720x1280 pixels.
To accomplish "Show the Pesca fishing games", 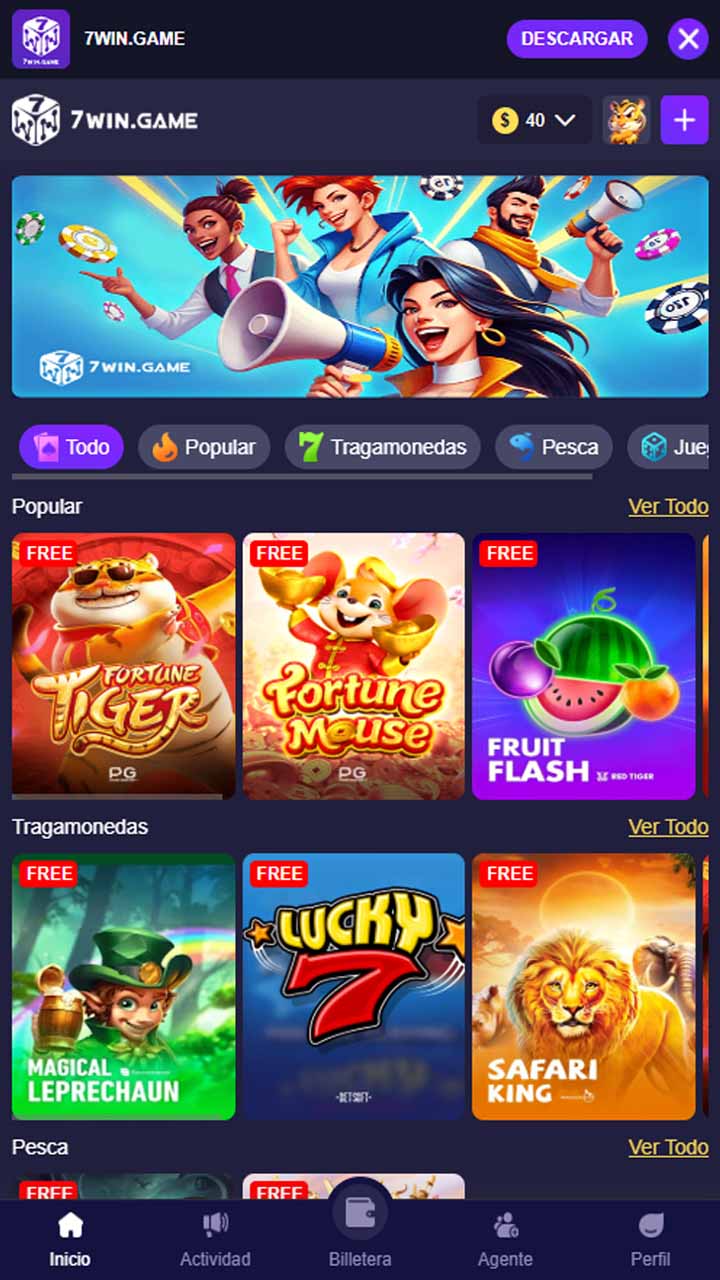I will [554, 447].
